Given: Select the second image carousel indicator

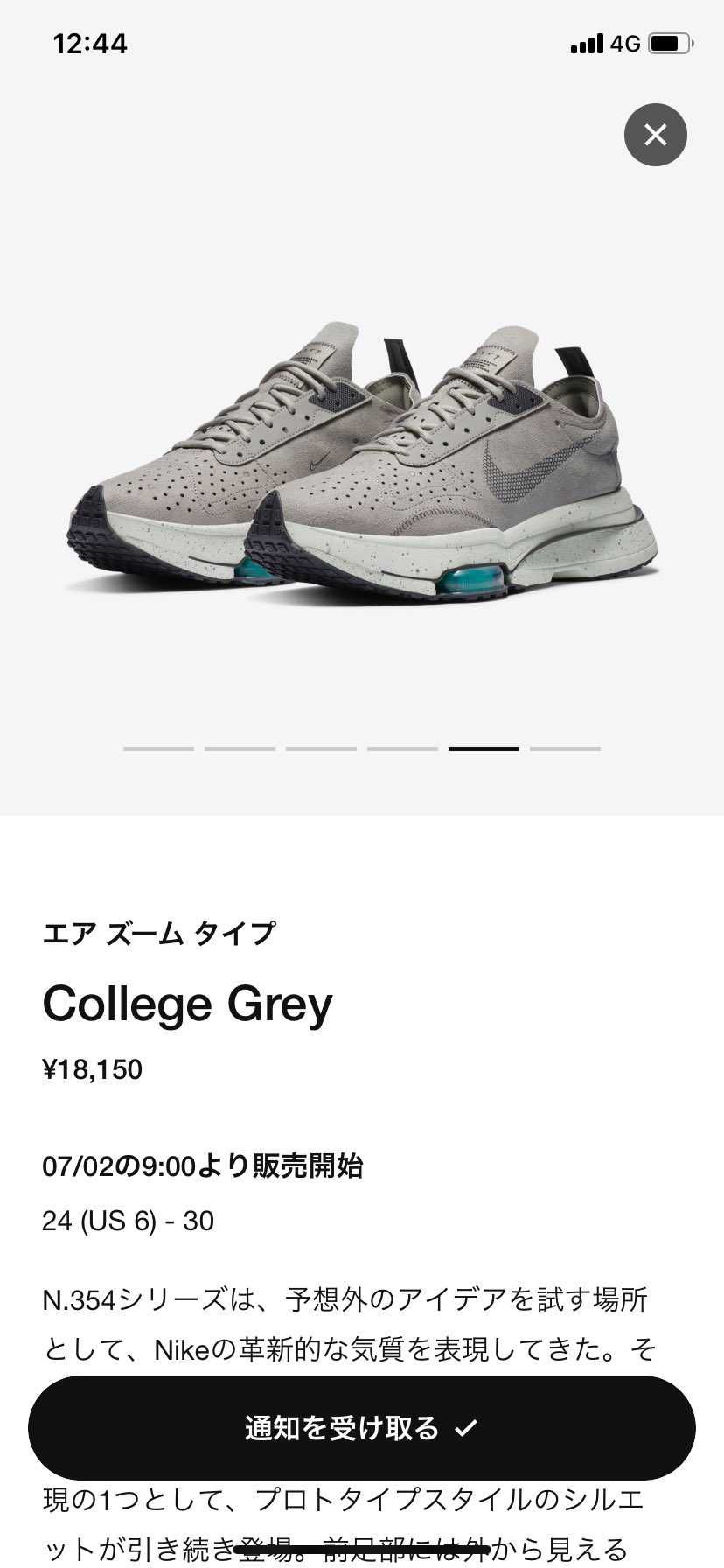Looking at the screenshot, I should pyautogui.click(x=240, y=749).
